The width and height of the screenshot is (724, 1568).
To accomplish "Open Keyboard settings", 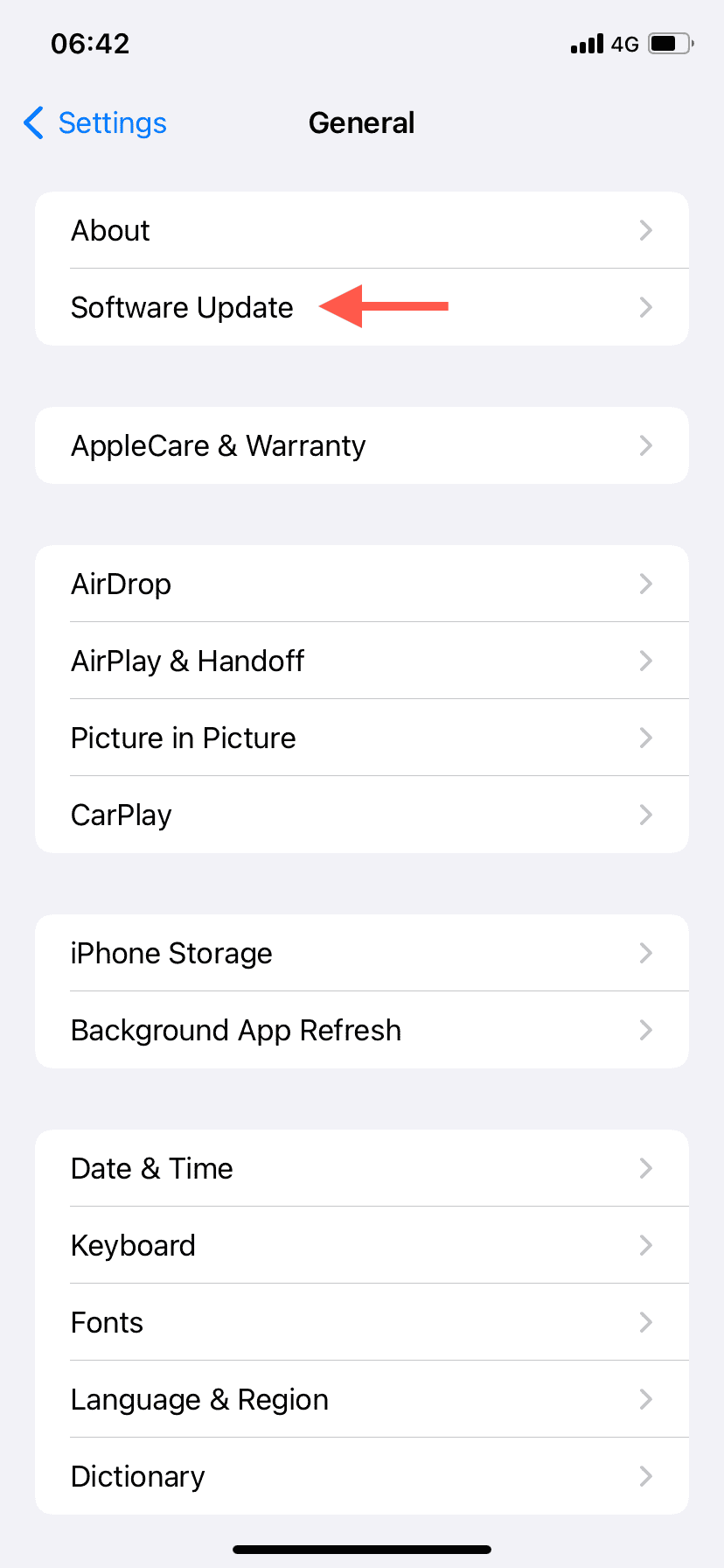I will coord(361,1246).
